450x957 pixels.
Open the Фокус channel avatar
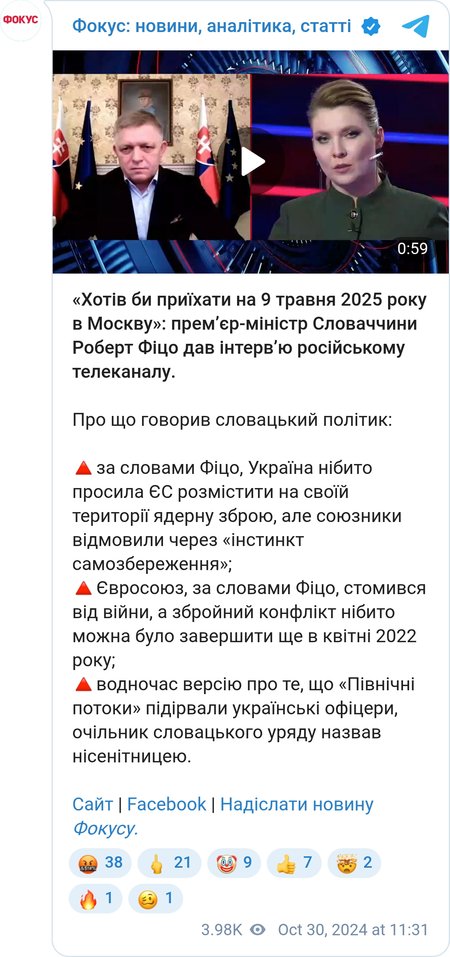pyautogui.click(x=21, y=20)
